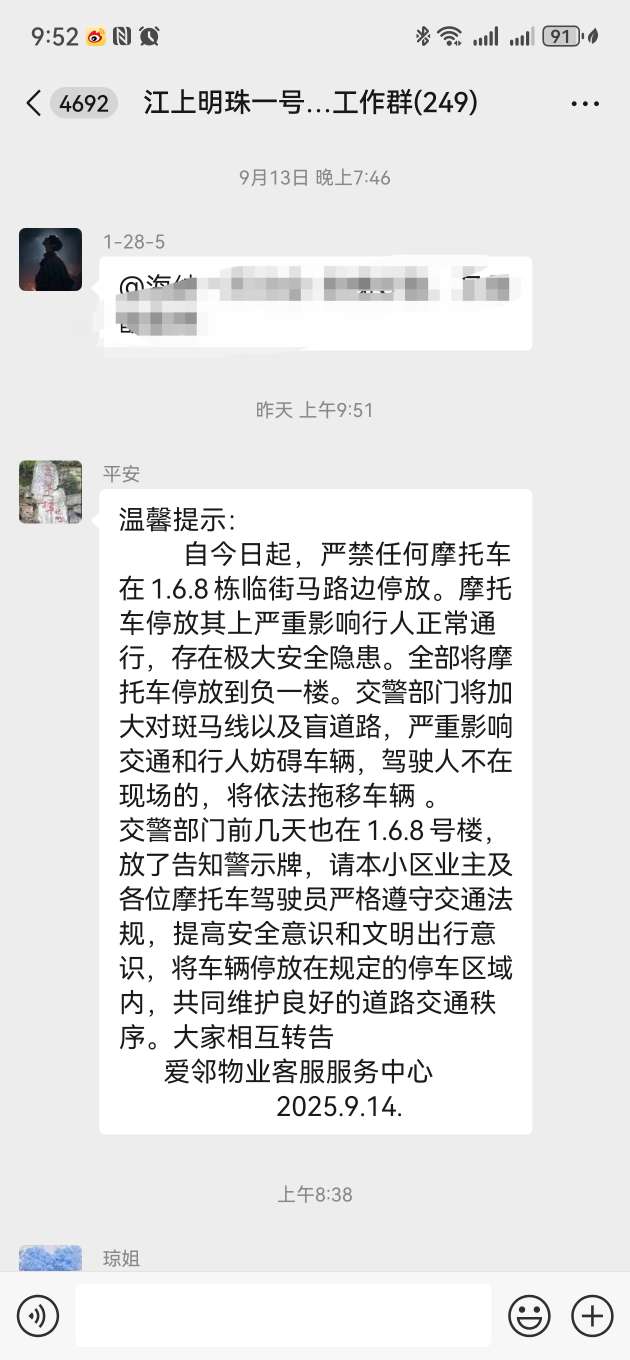Open the group chat overflow menu

[x=584, y=103]
